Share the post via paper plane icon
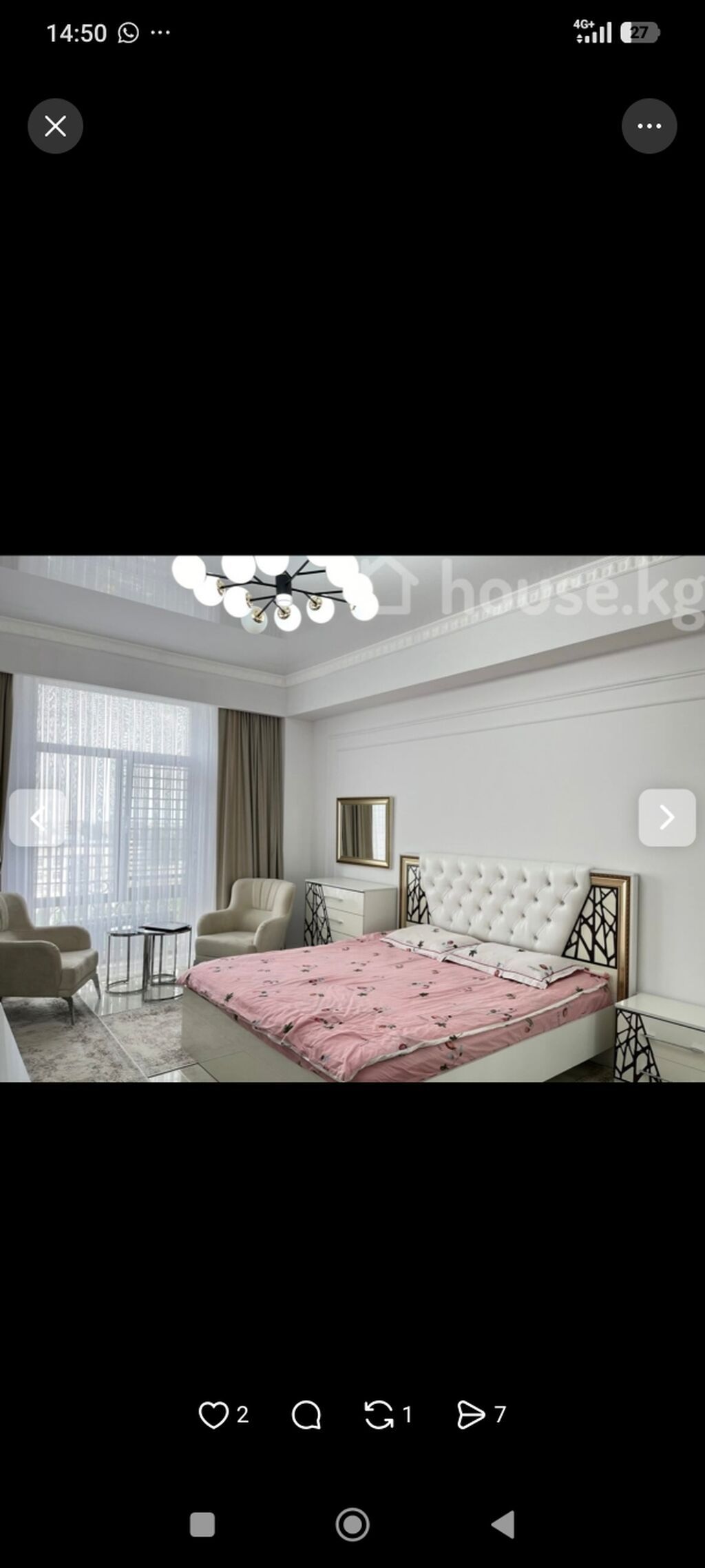Screen dimensions: 705x1568 [x=471, y=1415]
